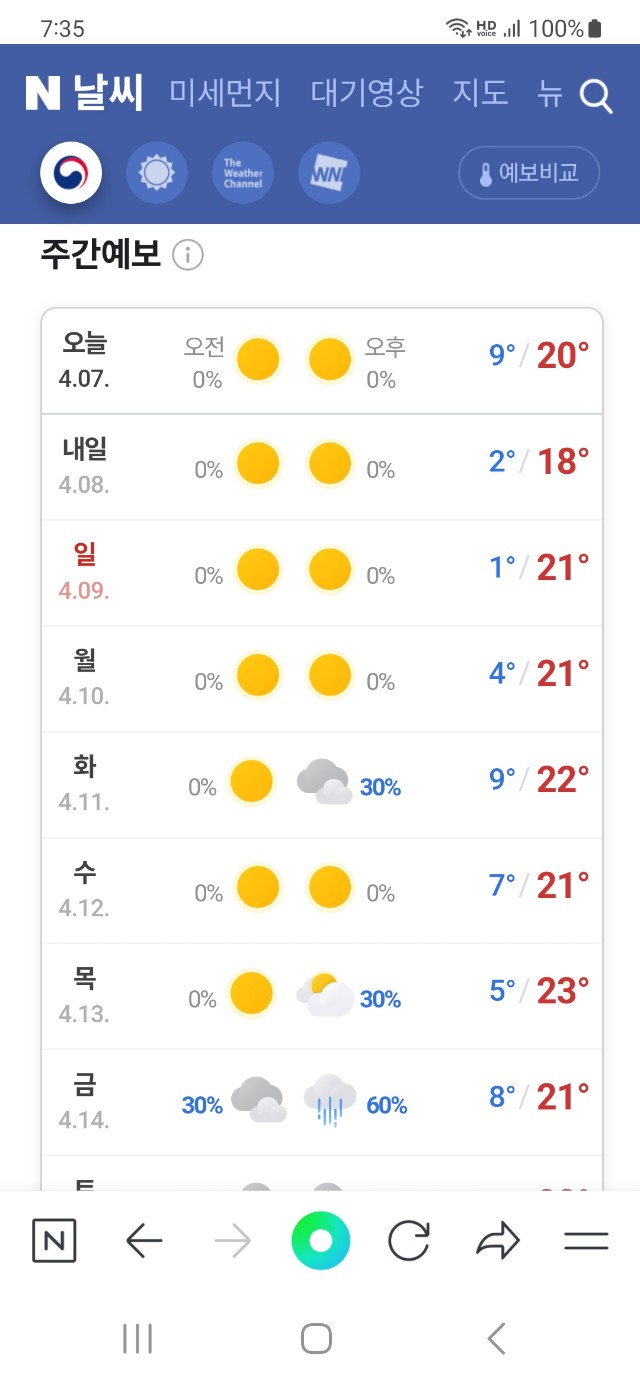This screenshot has height=1386, width=640.
Task: Share this weather page
Action: pos(498,1241)
